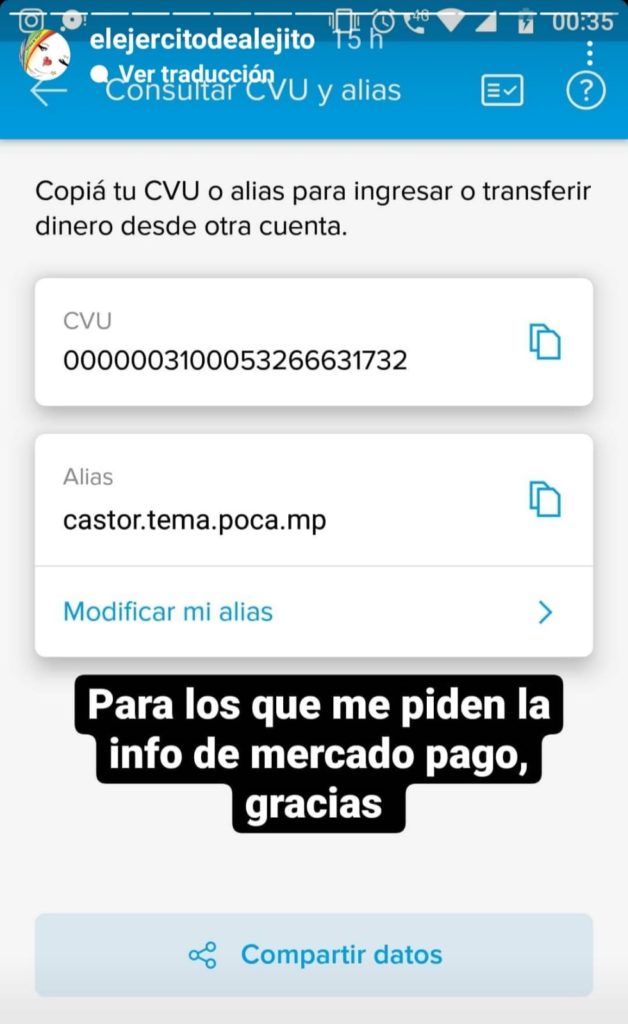Open elejercitodealejito's profile picture
The height and width of the screenshot is (1024, 628).
click(x=46, y=56)
